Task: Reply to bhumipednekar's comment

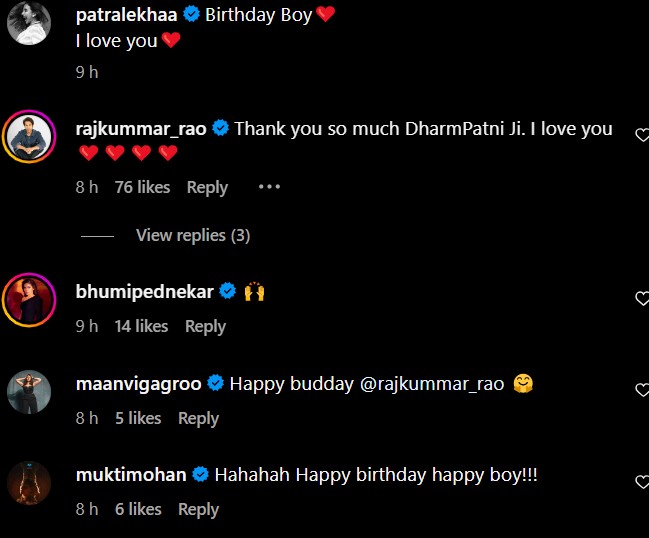Action: pyautogui.click(x=205, y=326)
